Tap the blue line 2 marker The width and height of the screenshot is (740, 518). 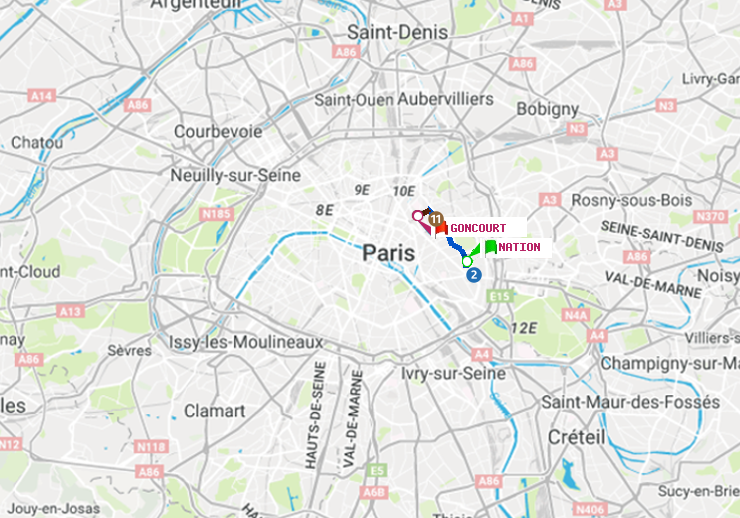[x=474, y=274]
